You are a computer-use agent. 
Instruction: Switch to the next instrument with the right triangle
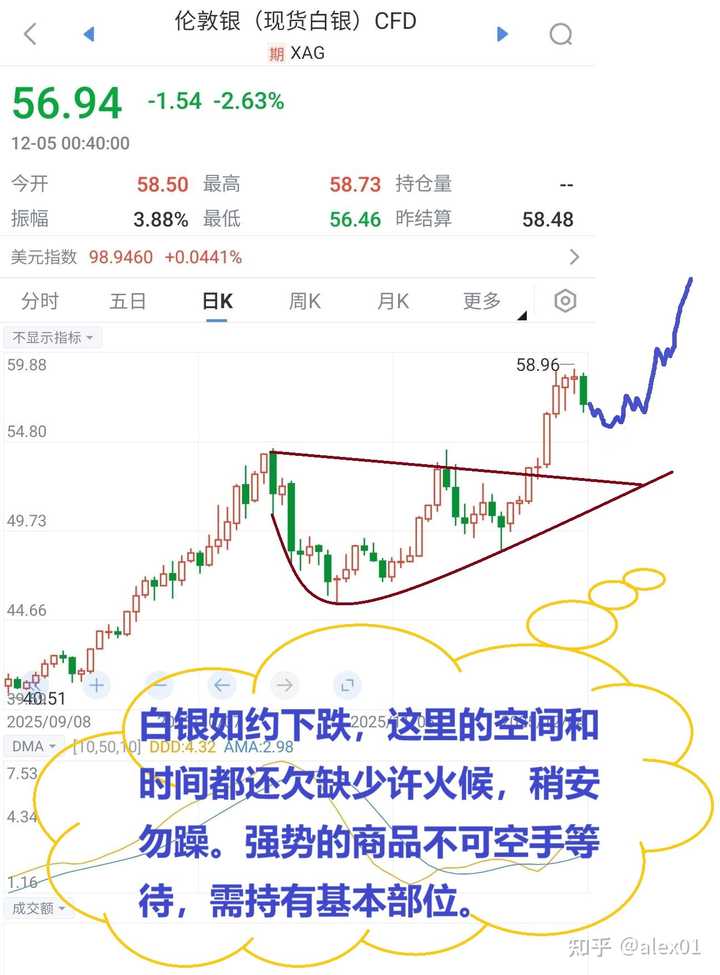click(x=503, y=34)
